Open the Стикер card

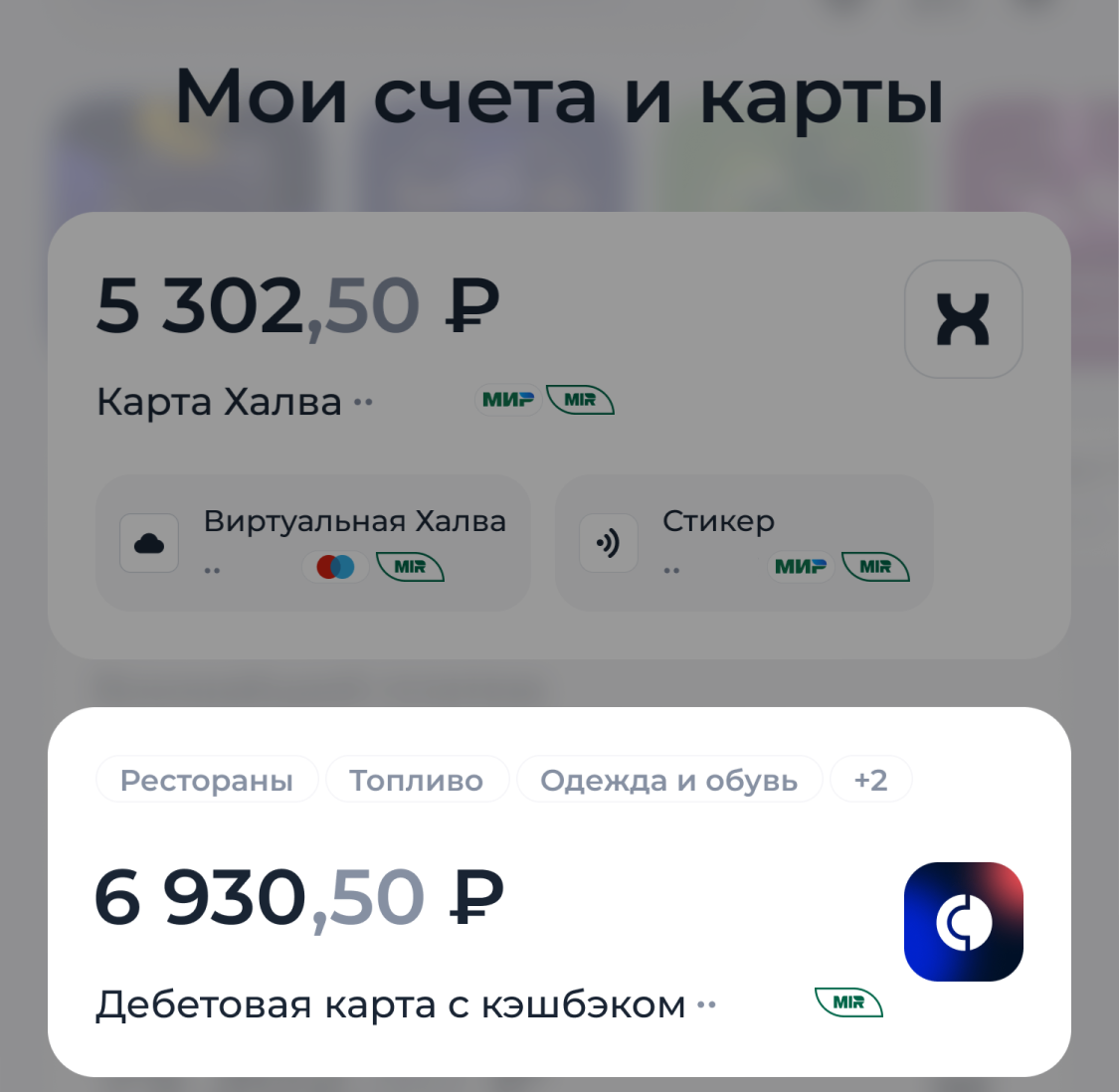(744, 543)
